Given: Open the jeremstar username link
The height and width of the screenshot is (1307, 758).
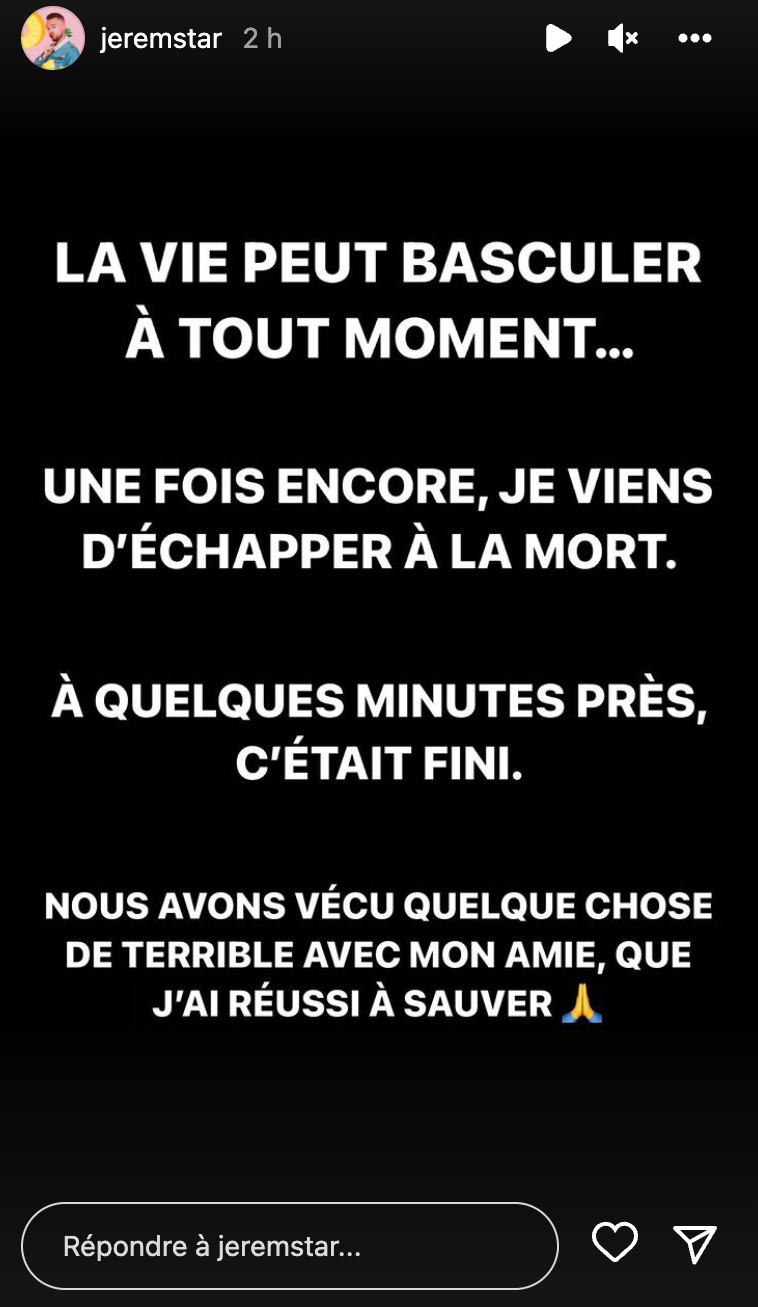Looking at the screenshot, I should click(161, 39).
